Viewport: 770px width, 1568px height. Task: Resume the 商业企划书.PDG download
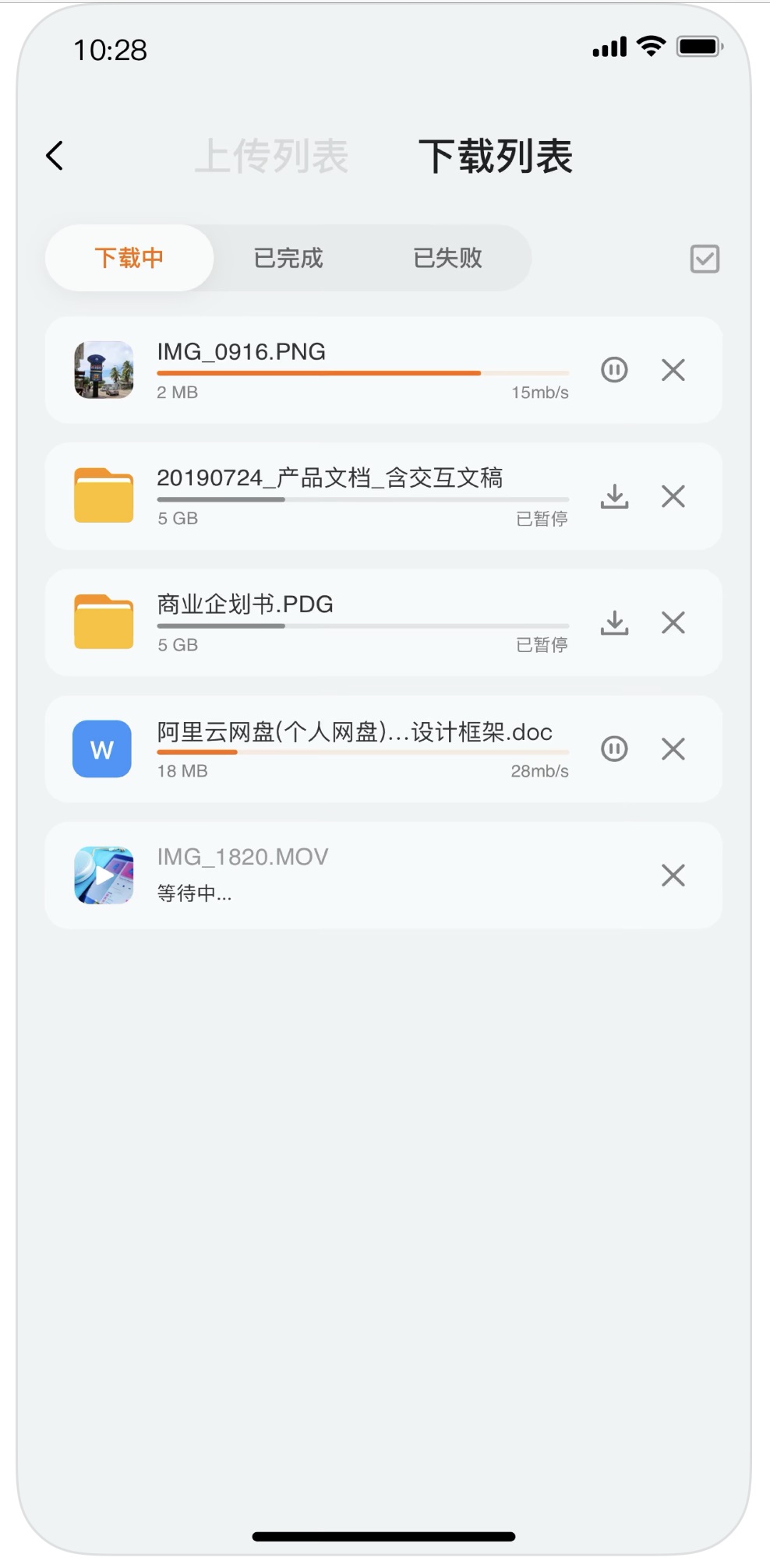click(x=614, y=623)
